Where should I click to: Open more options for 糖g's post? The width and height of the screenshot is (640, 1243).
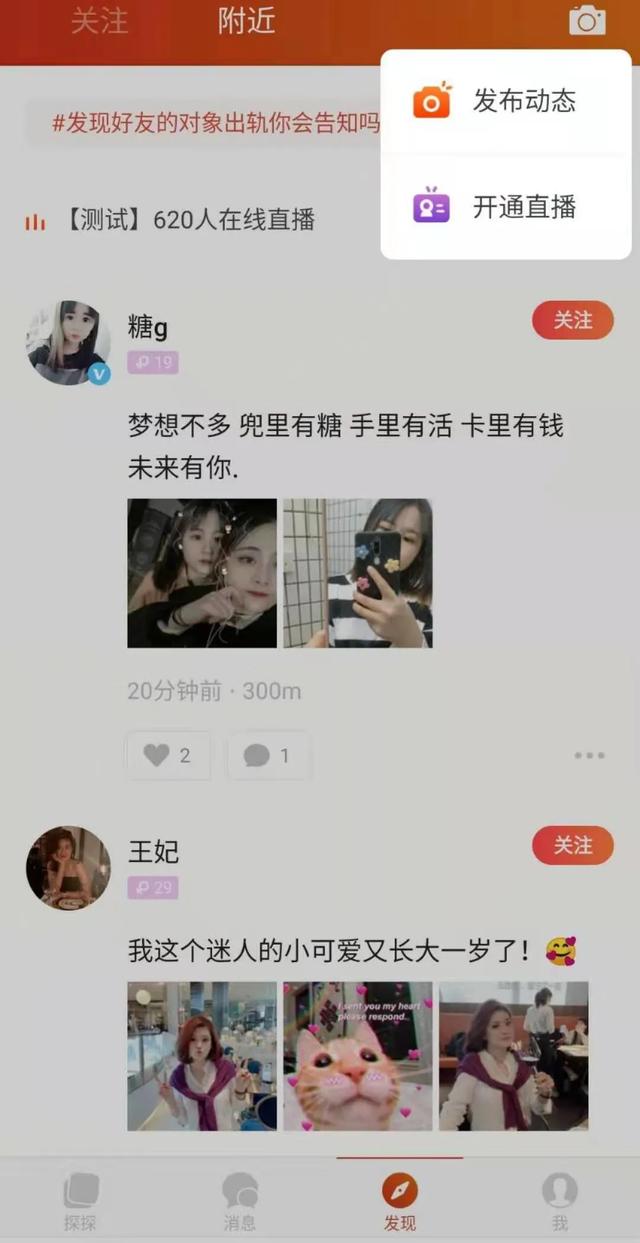click(589, 756)
